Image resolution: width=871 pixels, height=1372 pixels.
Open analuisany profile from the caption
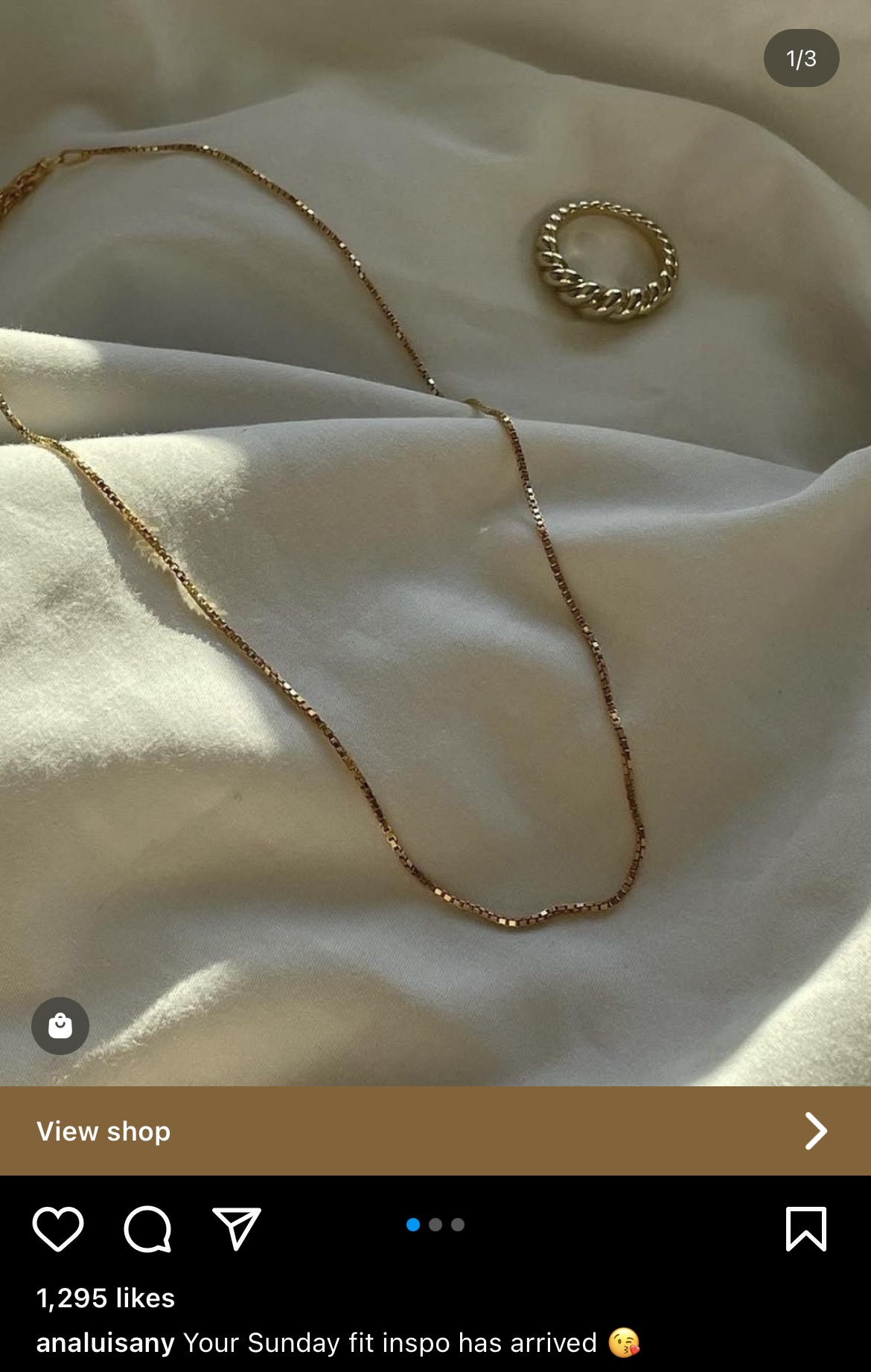coord(105,1344)
